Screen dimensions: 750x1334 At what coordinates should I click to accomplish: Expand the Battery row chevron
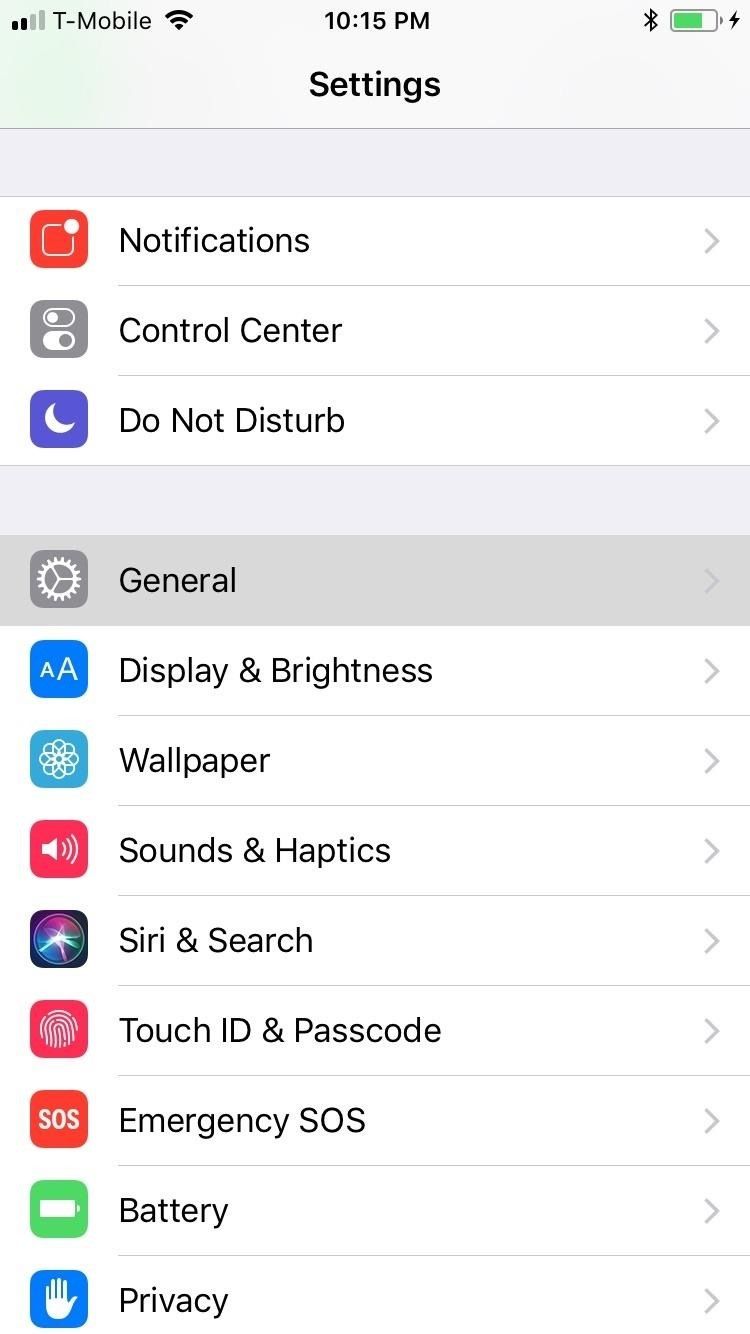(711, 1211)
